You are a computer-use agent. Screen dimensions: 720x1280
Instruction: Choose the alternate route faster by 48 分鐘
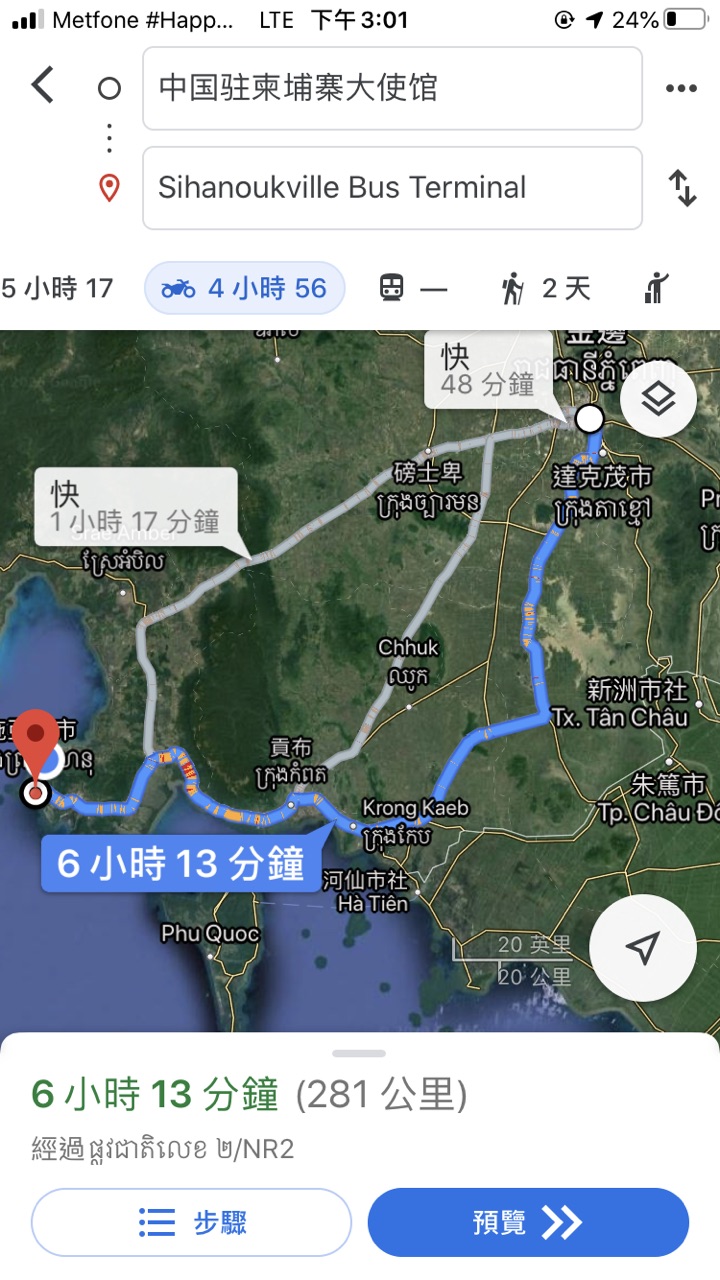(x=487, y=370)
